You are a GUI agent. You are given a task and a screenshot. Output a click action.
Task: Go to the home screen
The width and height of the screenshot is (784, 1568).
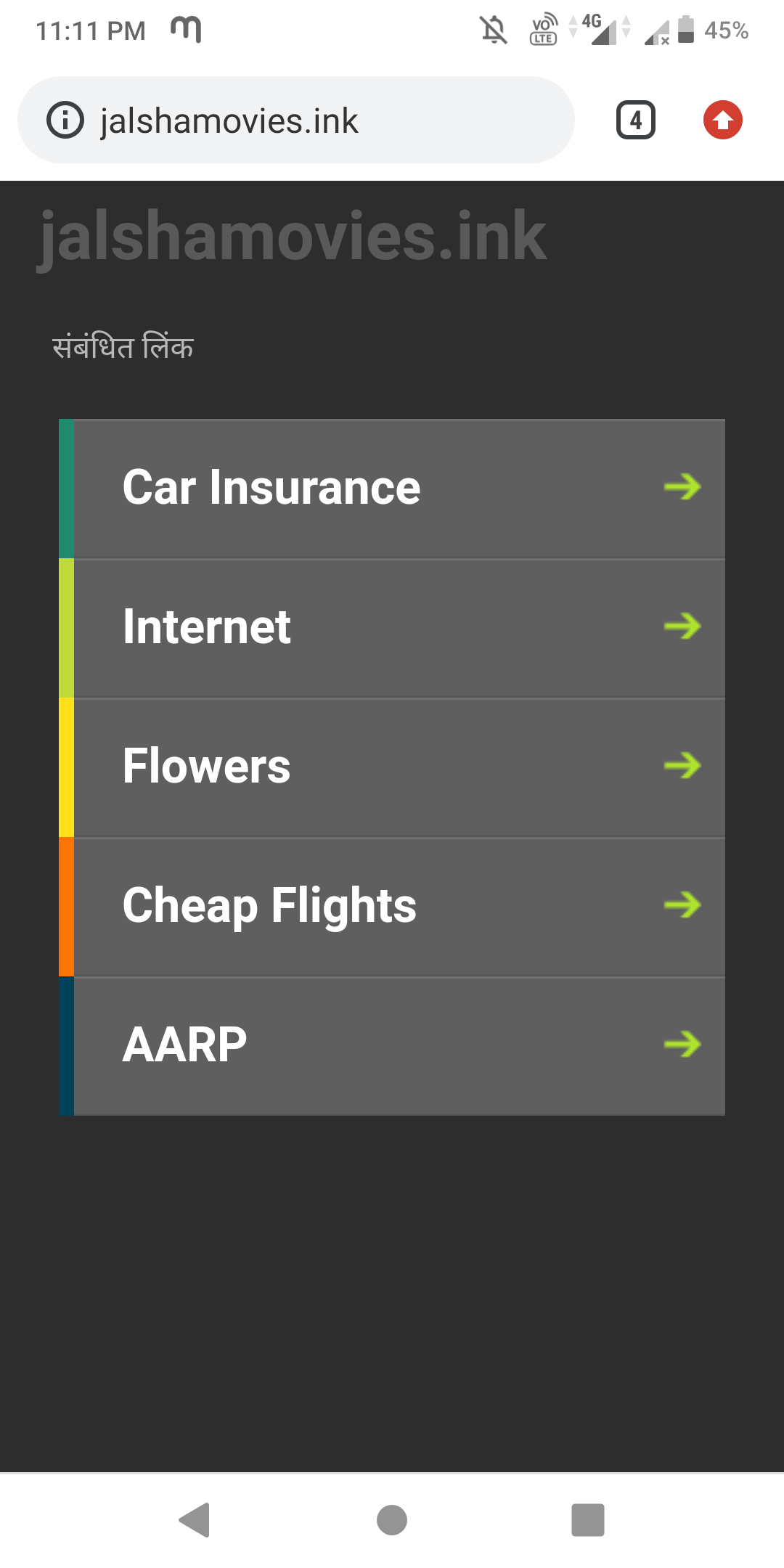(392, 1519)
